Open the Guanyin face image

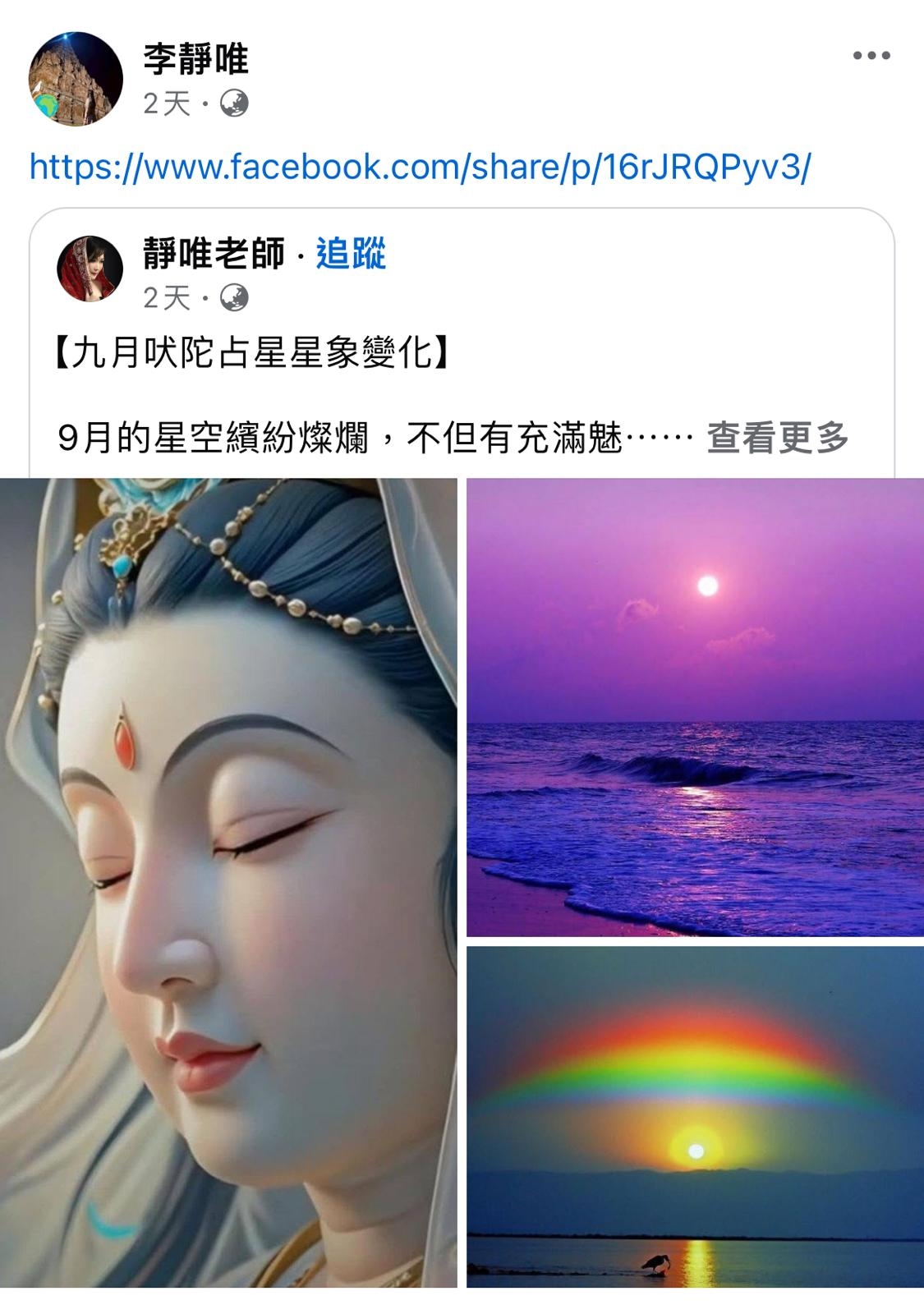coord(228,882)
